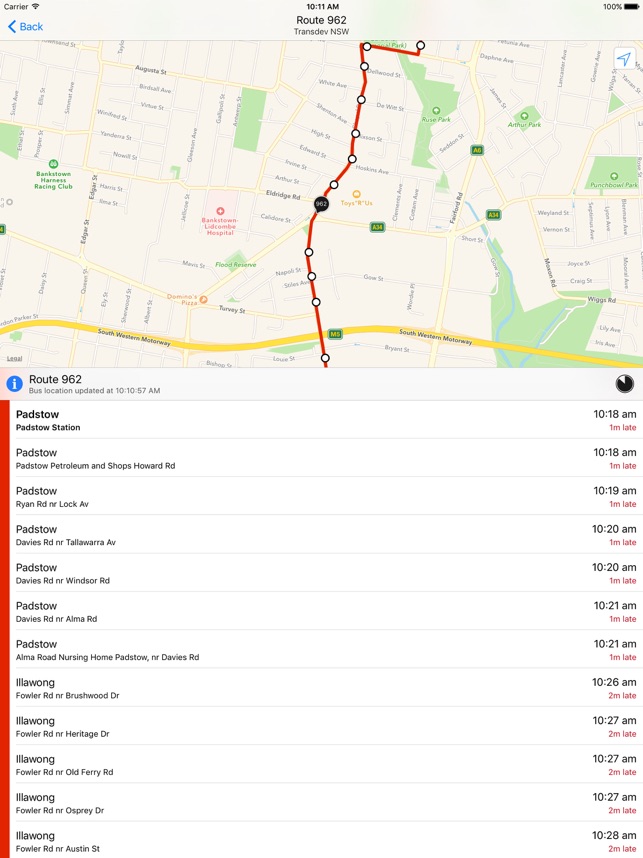Open Fowler Rd nr Heritage Dr stop
Viewport: 643px width, 858px height.
pos(320,726)
